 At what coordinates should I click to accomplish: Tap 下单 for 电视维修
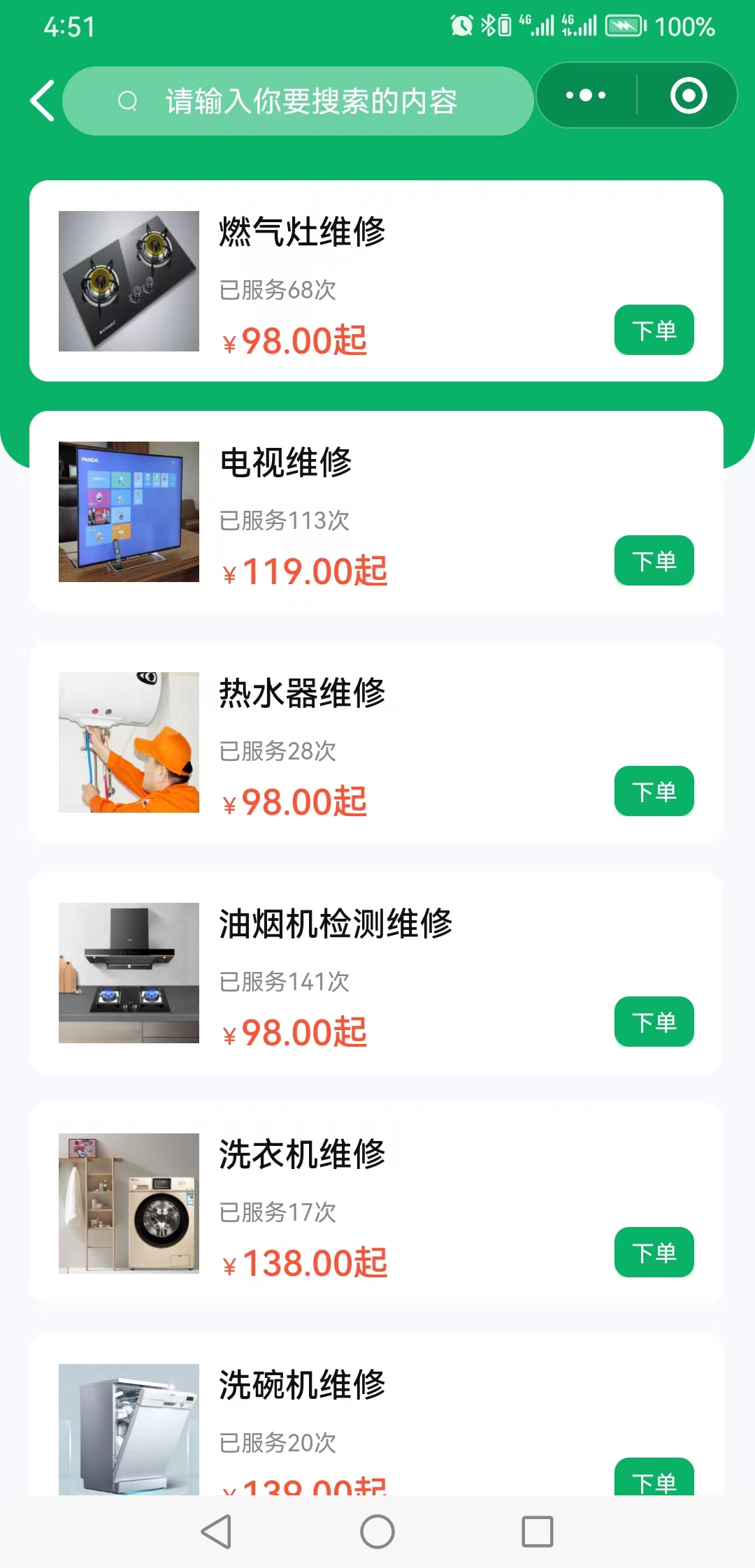pyautogui.click(x=654, y=560)
